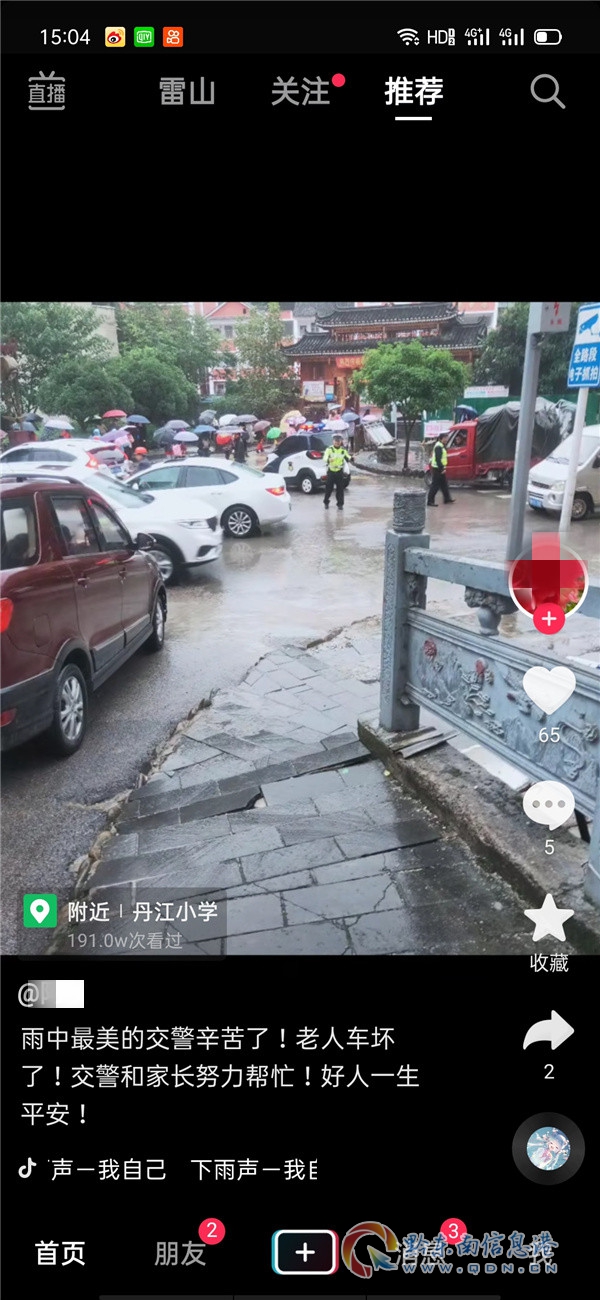Create a new video with plus button
The width and height of the screenshot is (600, 1300).
[x=305, y=1252]
